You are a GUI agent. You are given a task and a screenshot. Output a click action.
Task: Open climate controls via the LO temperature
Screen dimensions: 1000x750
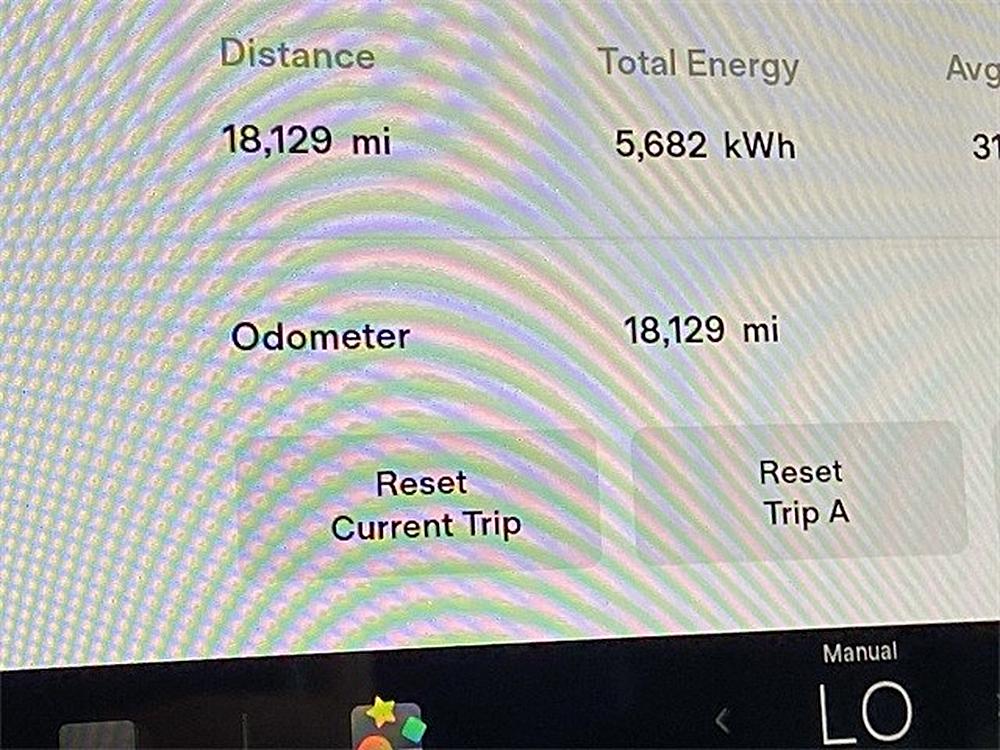pos(866,713)
